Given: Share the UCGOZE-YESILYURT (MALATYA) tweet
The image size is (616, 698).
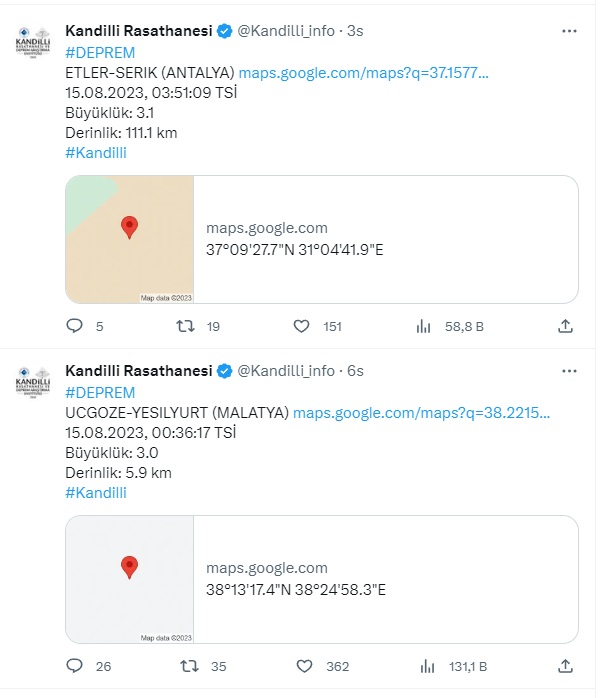Looking at the screenshot, I should (x=564, y=666).
